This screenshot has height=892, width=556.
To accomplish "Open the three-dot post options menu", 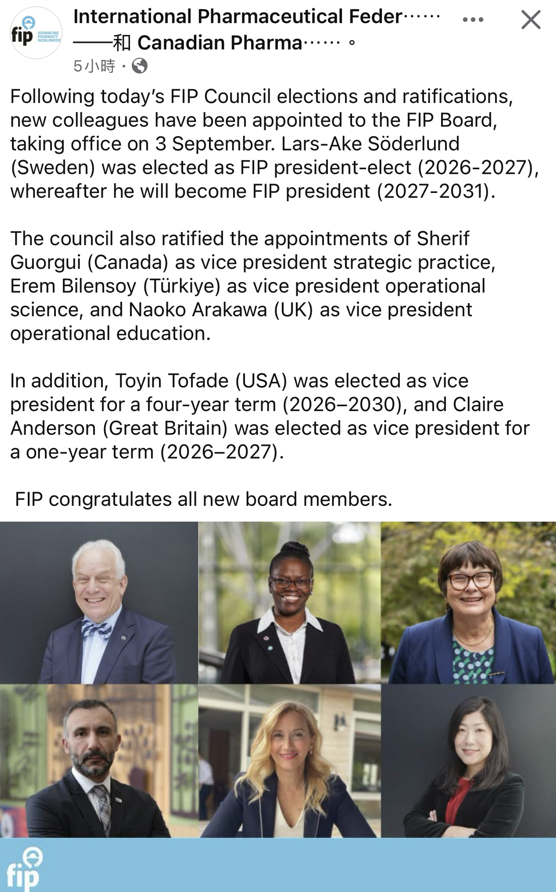I will pos(473,20).
